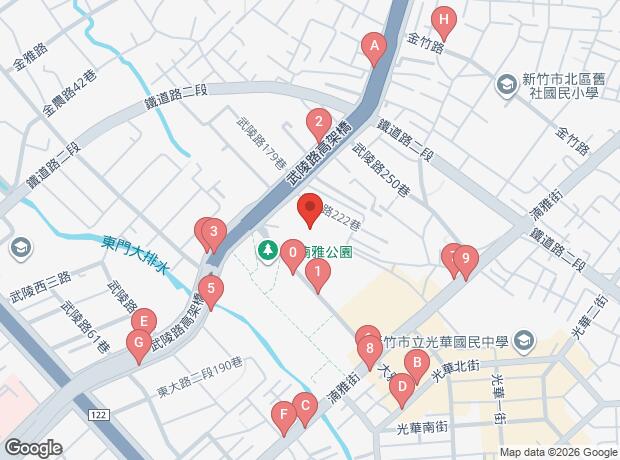Viewport: 620px width, 460px height.
Task: Select marker 3 on the map
Action: click(214, 235)
